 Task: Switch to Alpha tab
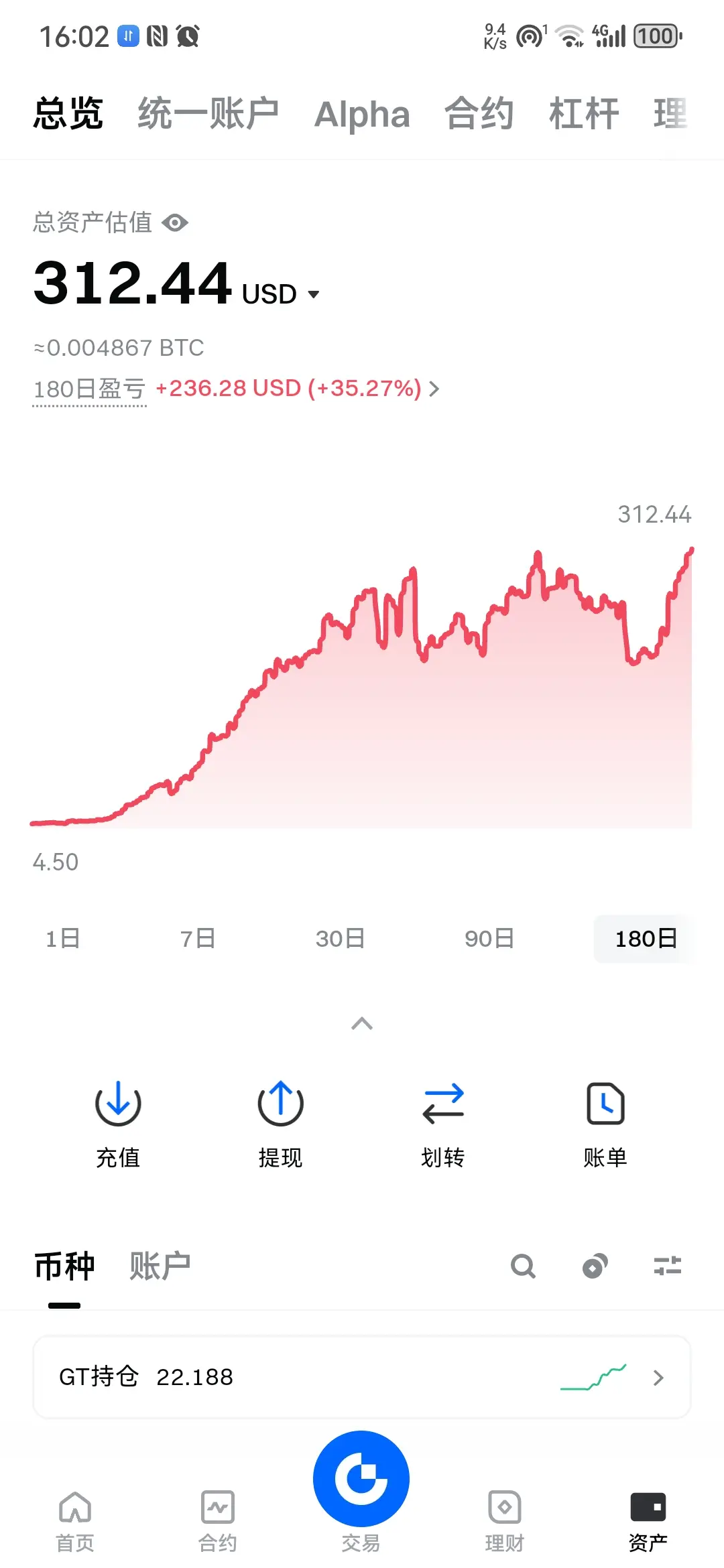click(x=362, y=114)
